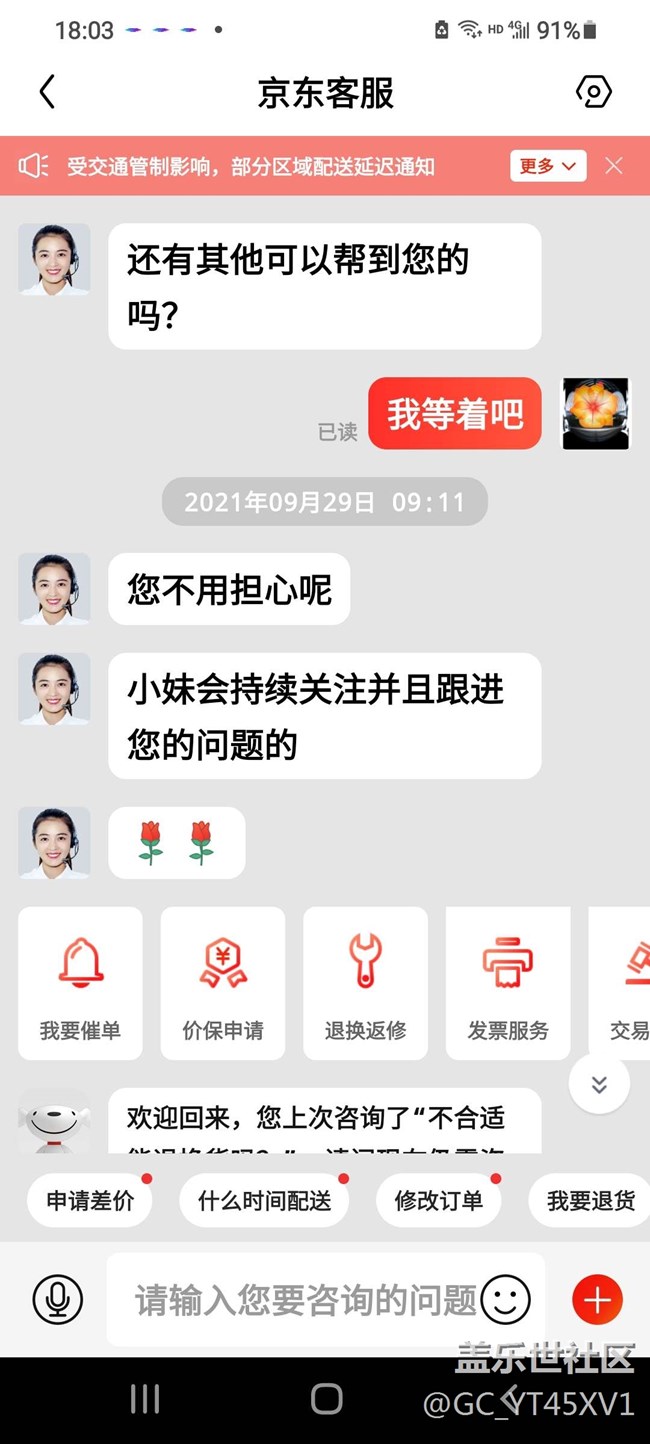This screenshot has height=1444, width=650.
Task: Expand the 更多 notice dropdown
Action: point(547,166)
